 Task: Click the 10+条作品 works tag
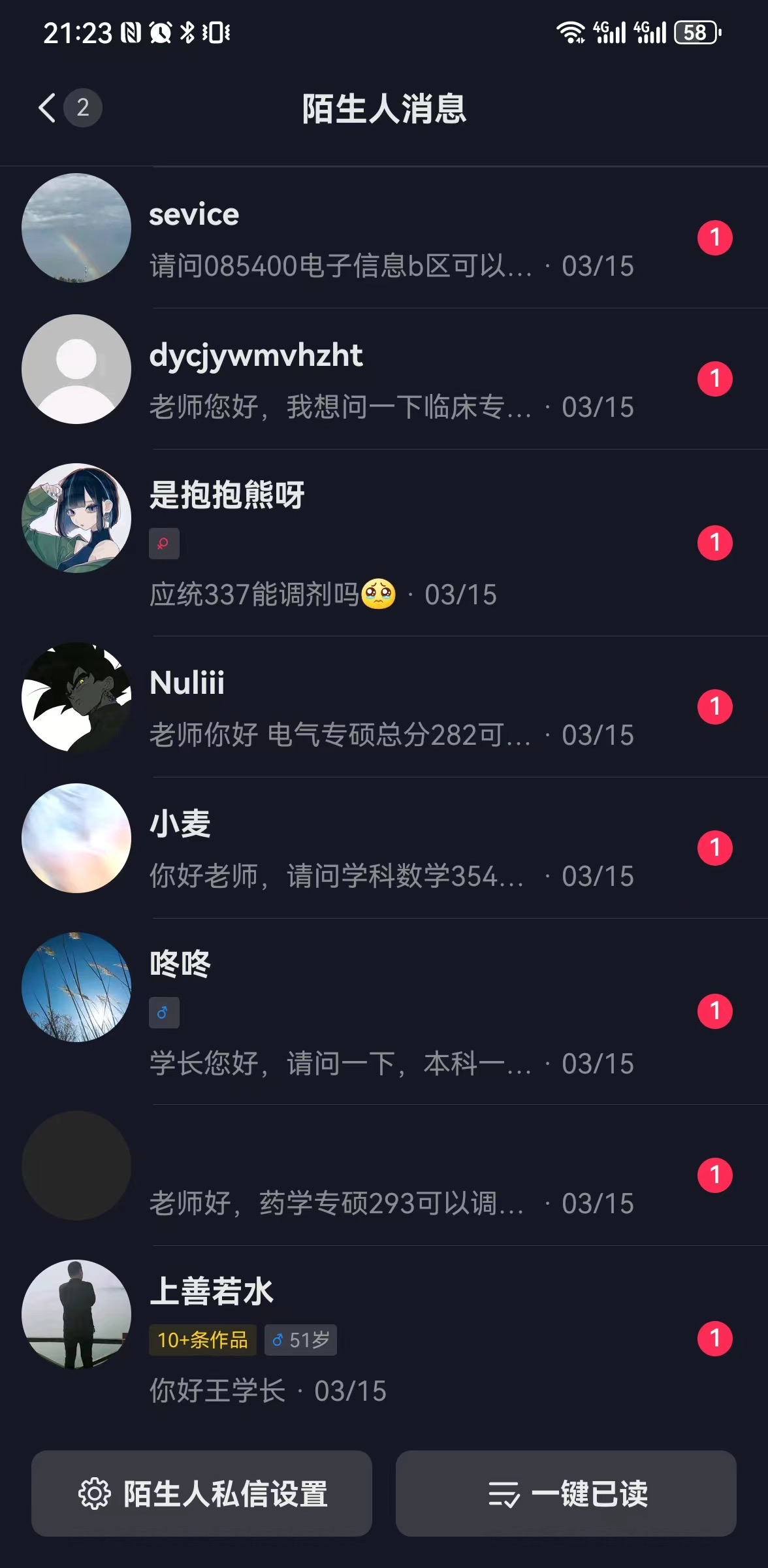click(x=202, y=1340)
